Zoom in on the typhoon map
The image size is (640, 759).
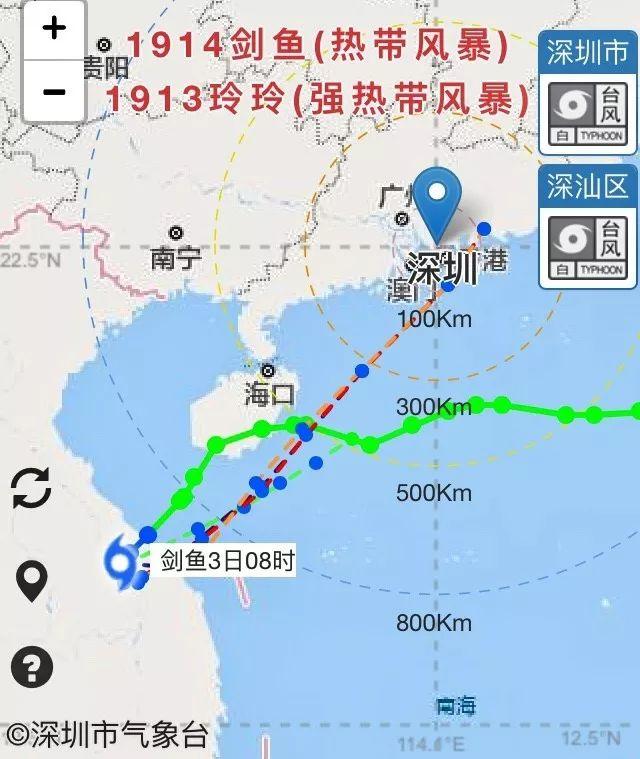pyautogui.click(x=54, y=29)
